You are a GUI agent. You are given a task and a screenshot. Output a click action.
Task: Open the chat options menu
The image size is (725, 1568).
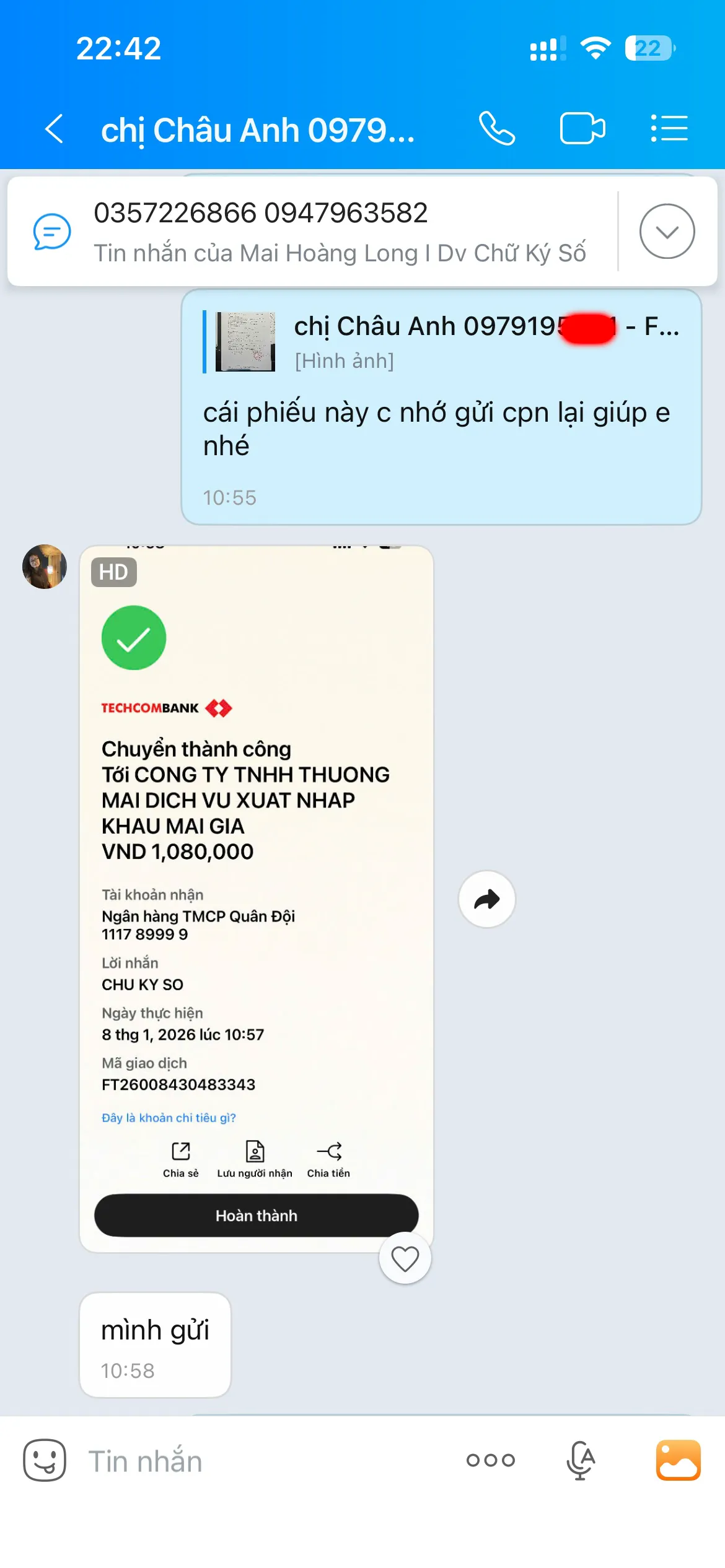(669, 129)
